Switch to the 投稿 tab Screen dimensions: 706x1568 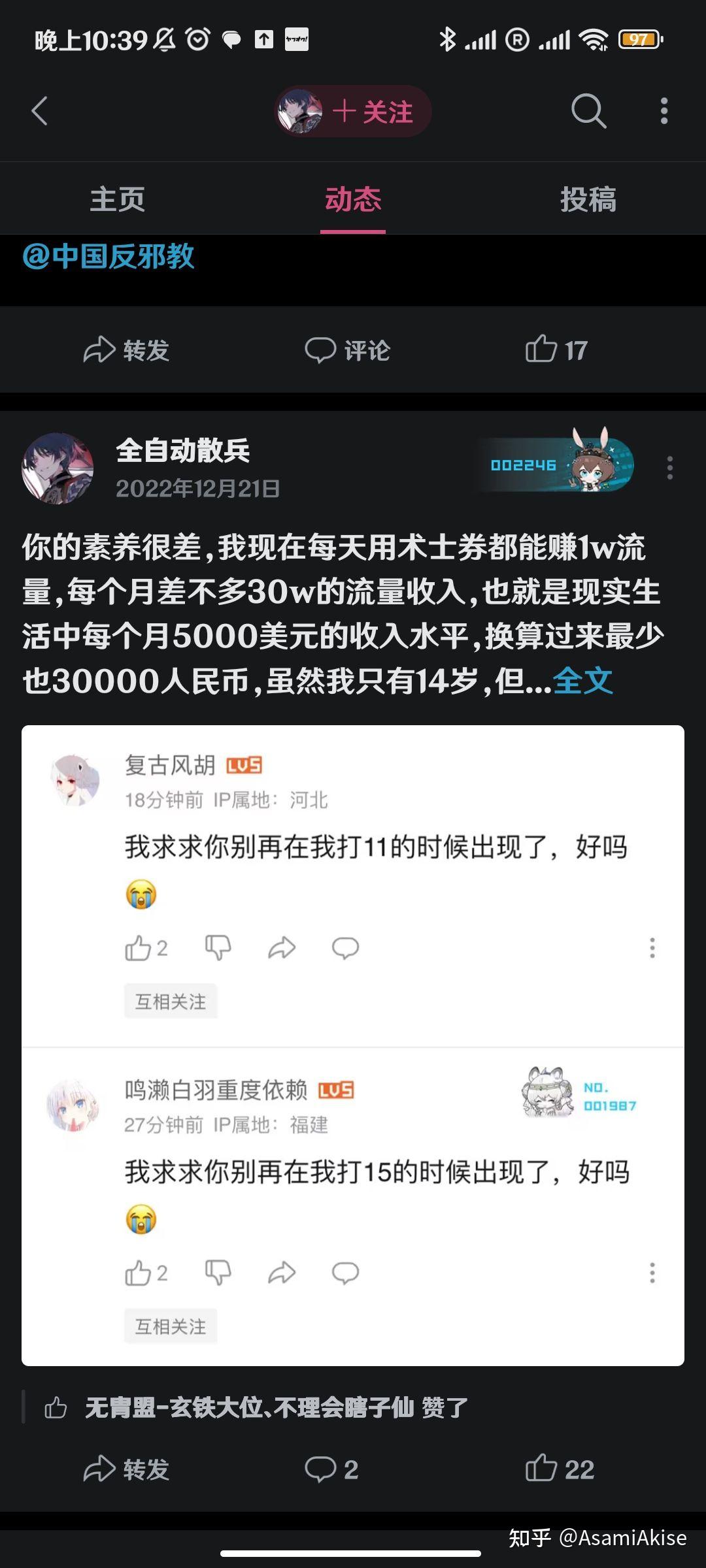588,201
